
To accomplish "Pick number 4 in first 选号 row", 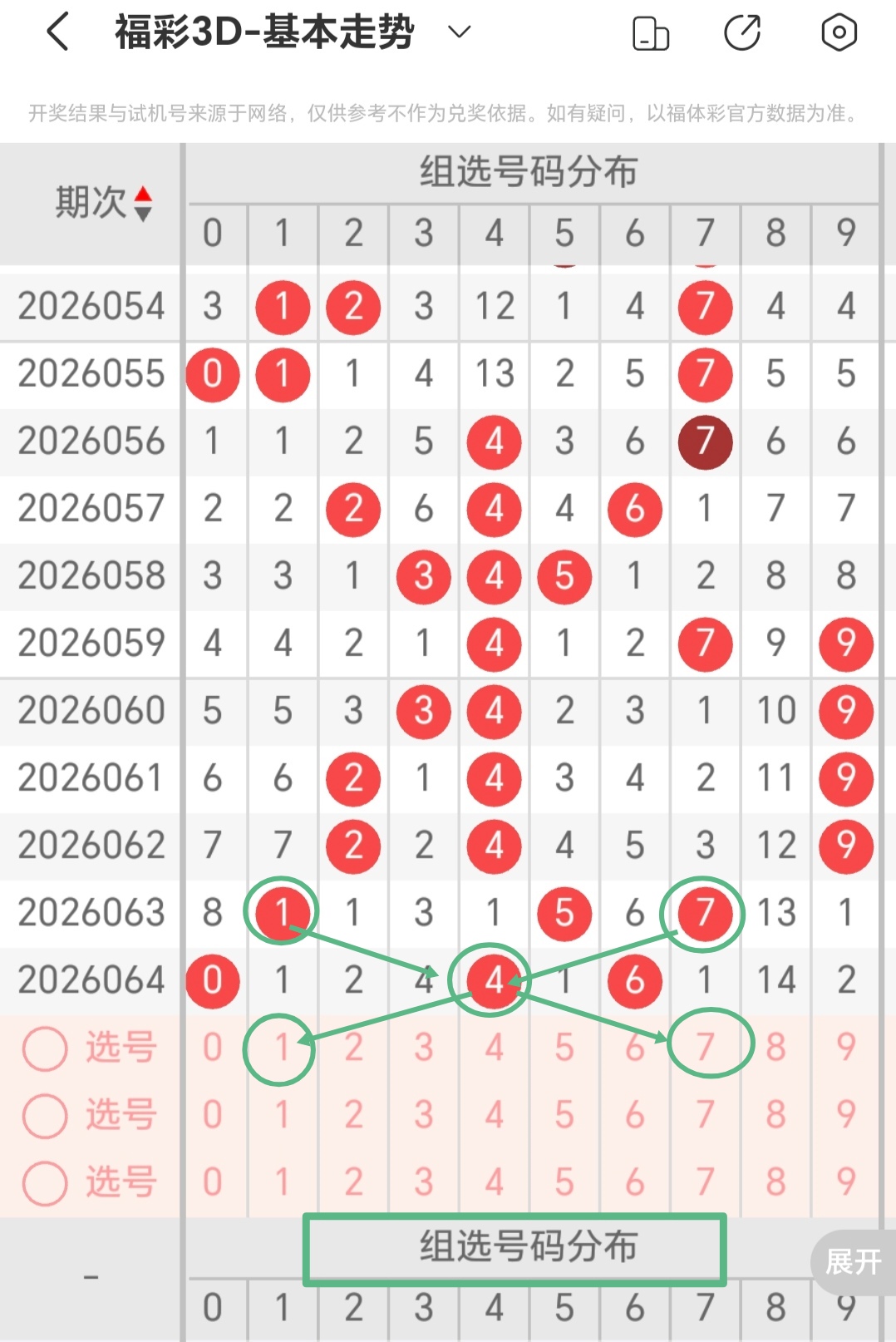I will click(x=493, y=1046).
